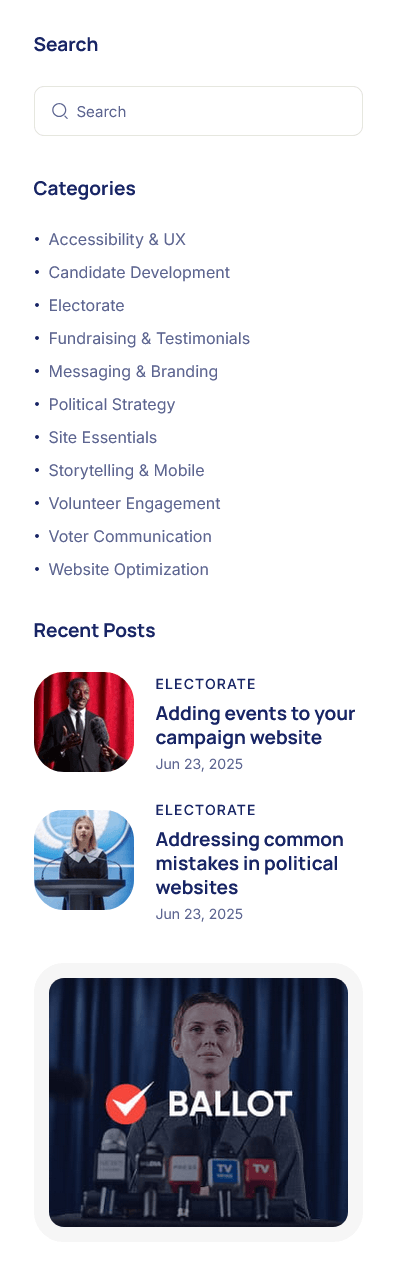Image resolution: width=398 pixels, height=1273 pixels.
Task: Open post 'Adding events to your campaign website'
Action: (255, 726)
